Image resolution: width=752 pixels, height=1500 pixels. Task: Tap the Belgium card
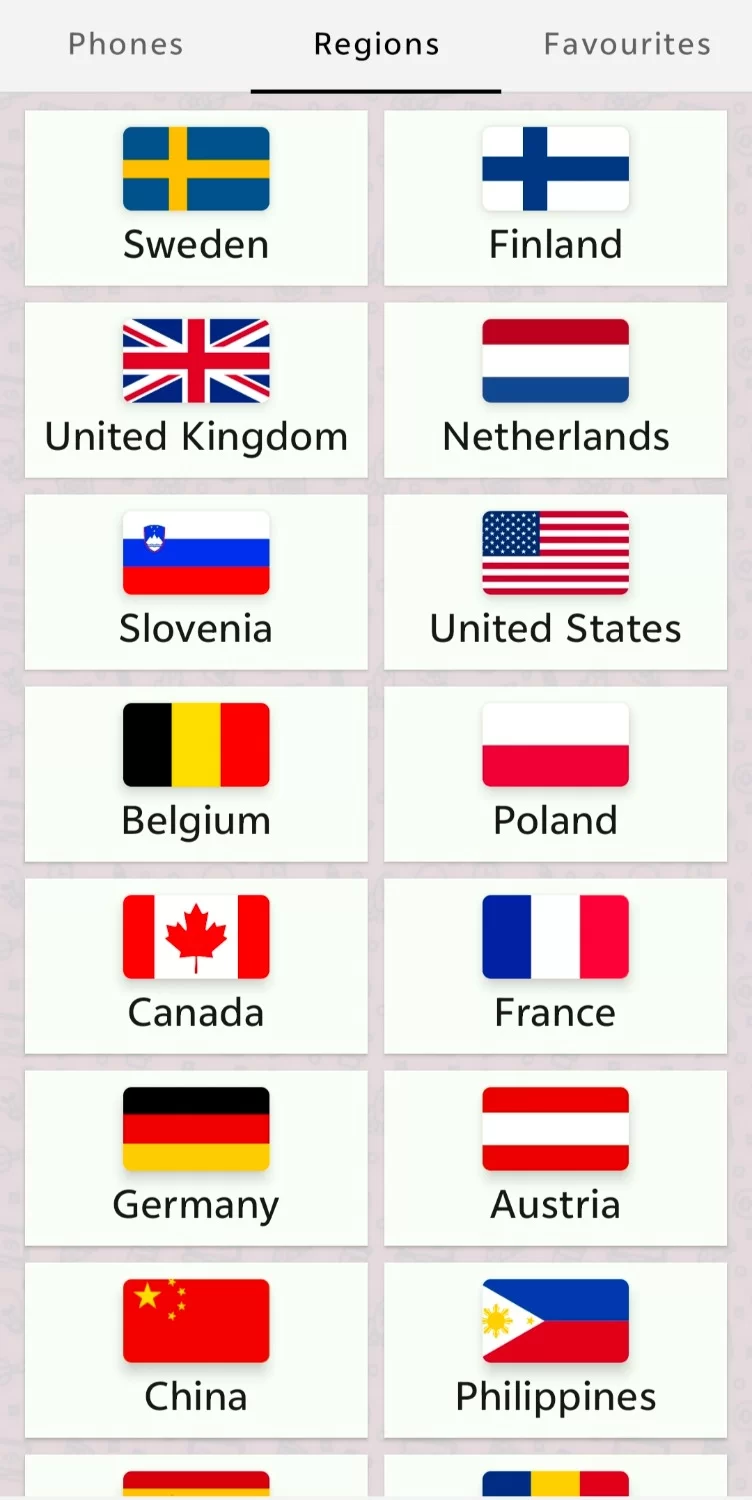point(196,774)
